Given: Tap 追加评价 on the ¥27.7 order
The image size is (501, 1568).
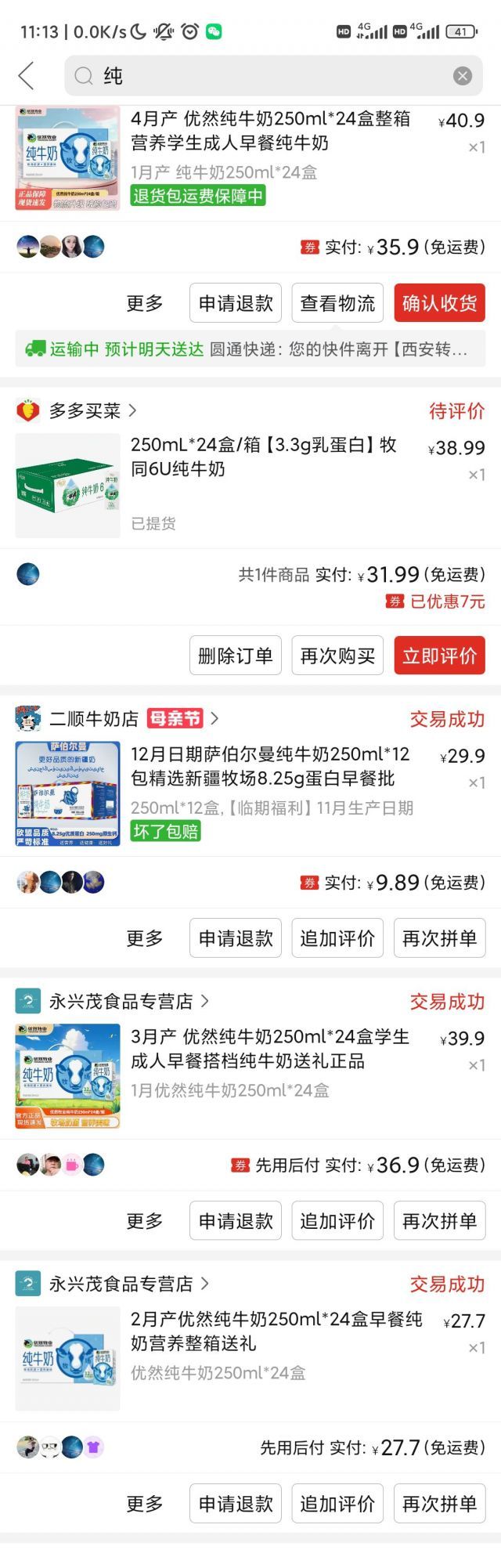Looking at the screenshot, I should [337, 1504].
